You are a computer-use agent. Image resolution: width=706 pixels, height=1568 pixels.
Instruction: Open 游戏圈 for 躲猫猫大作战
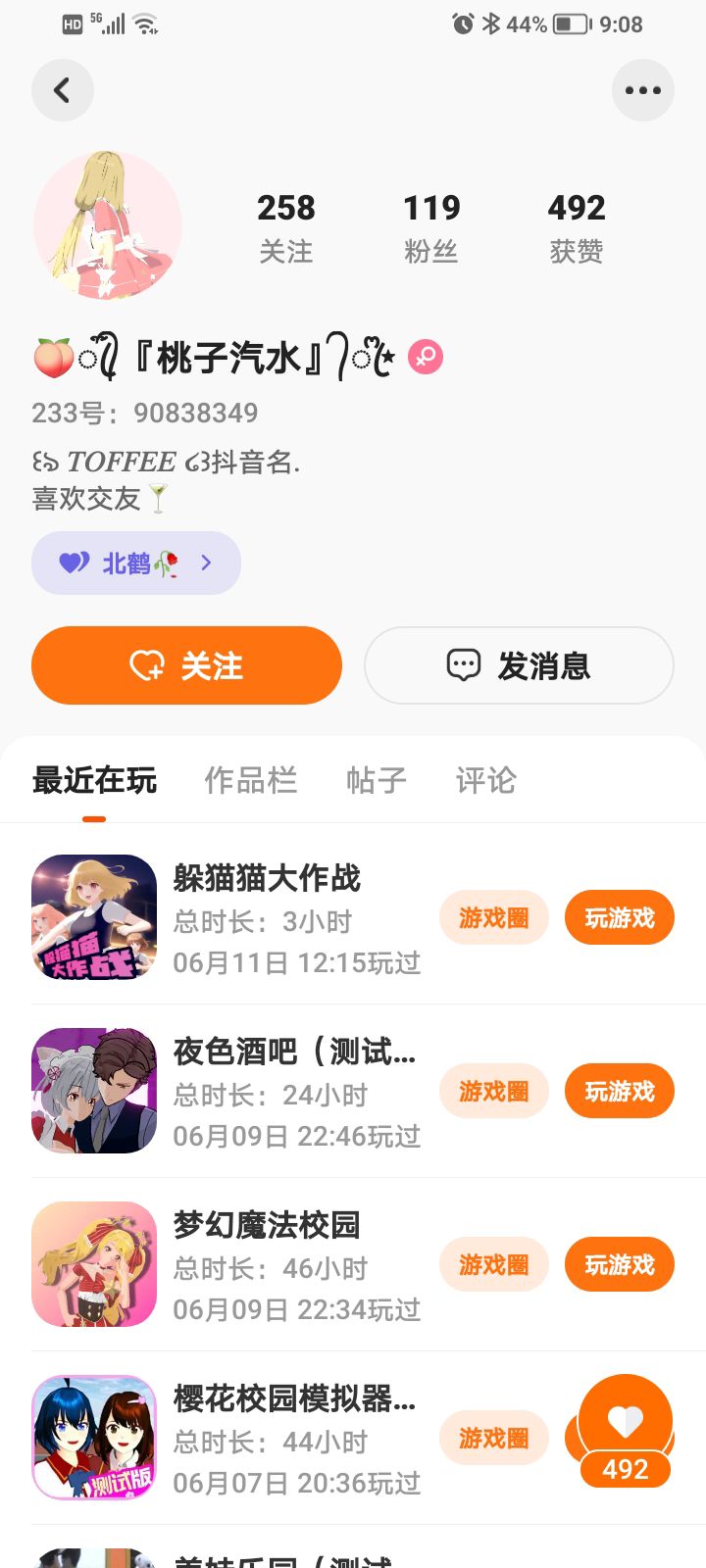493,918
